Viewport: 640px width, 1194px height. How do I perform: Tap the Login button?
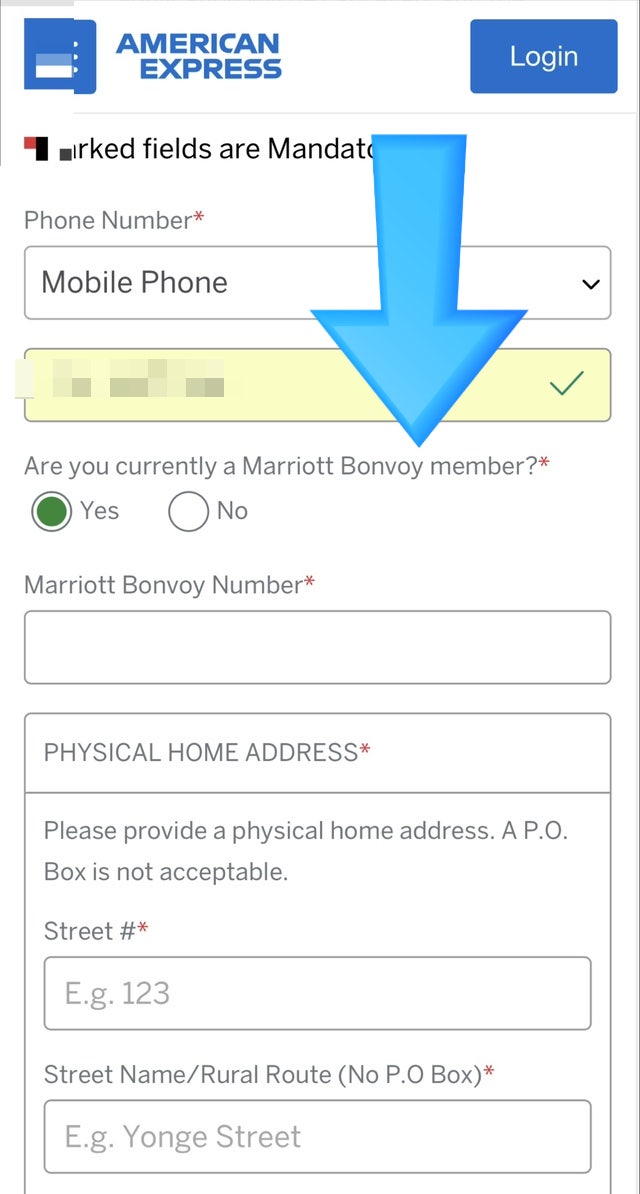click(543, 56)
